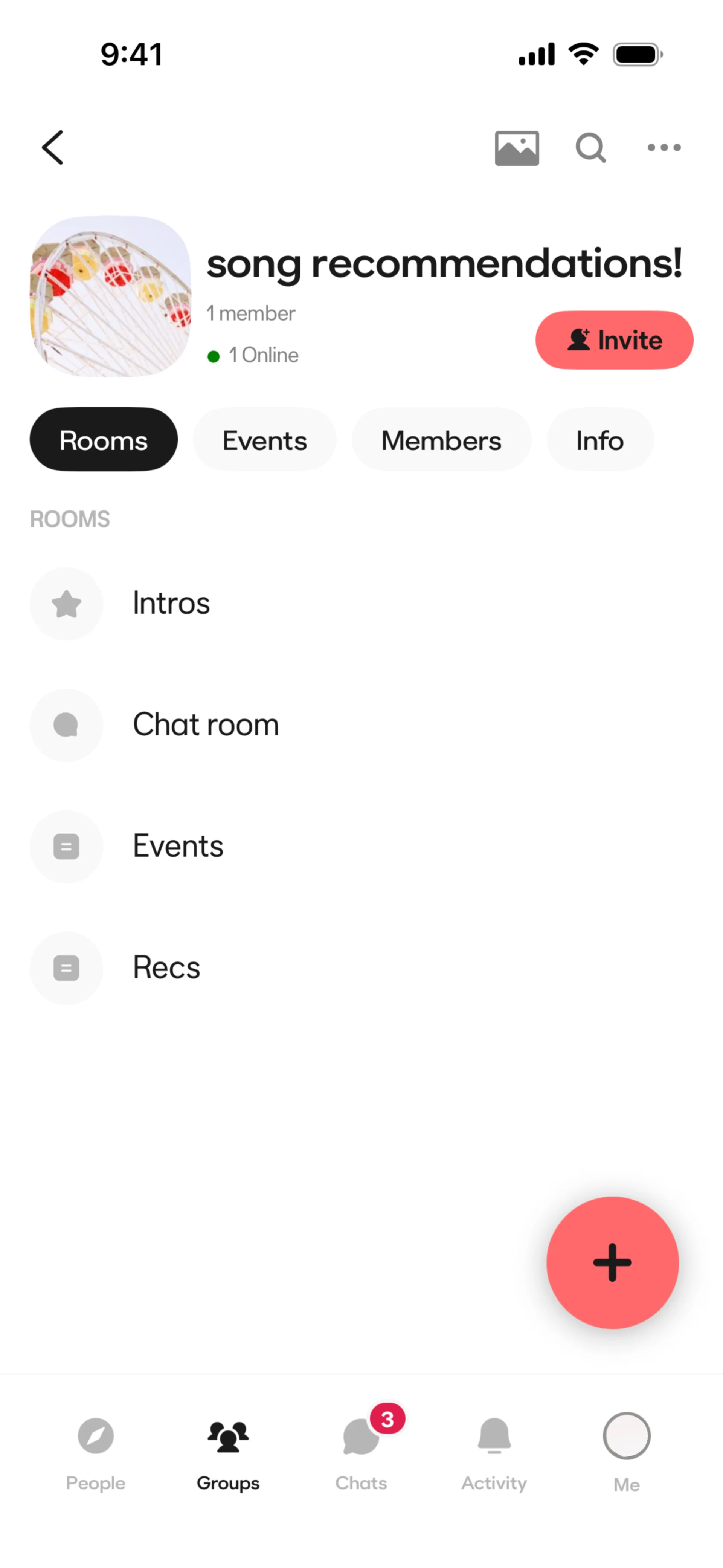Open the Intros room
Image resolution: width=723 pixels, height=1568 pixels.
pyautogui.click(x=171, y=603)
